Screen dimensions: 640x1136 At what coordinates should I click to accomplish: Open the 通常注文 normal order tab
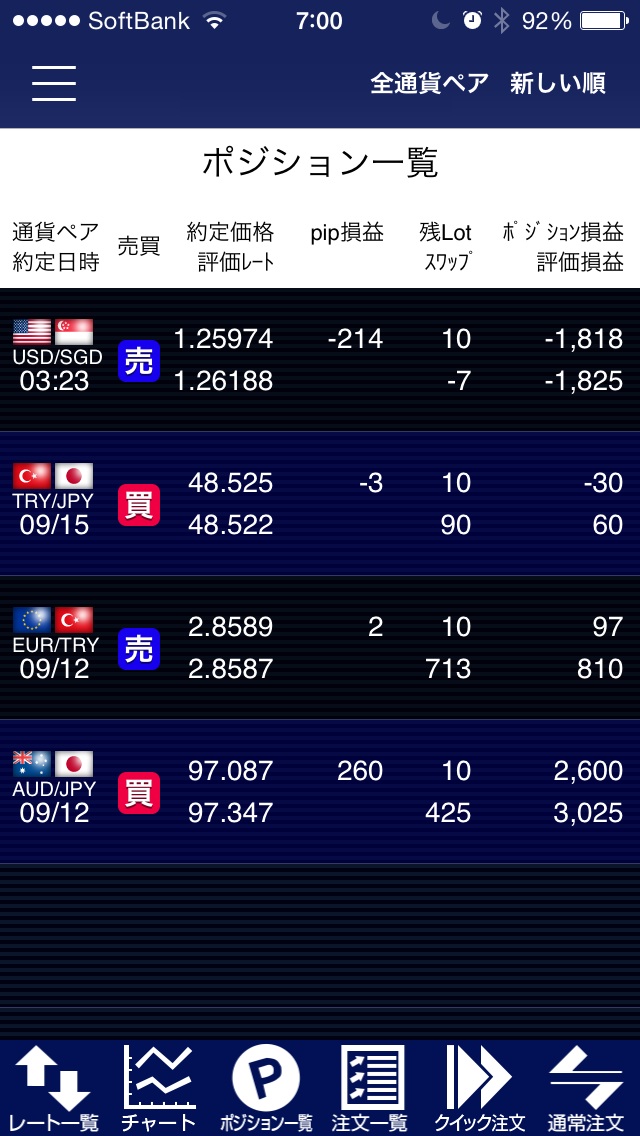(x=586, y=1088)
